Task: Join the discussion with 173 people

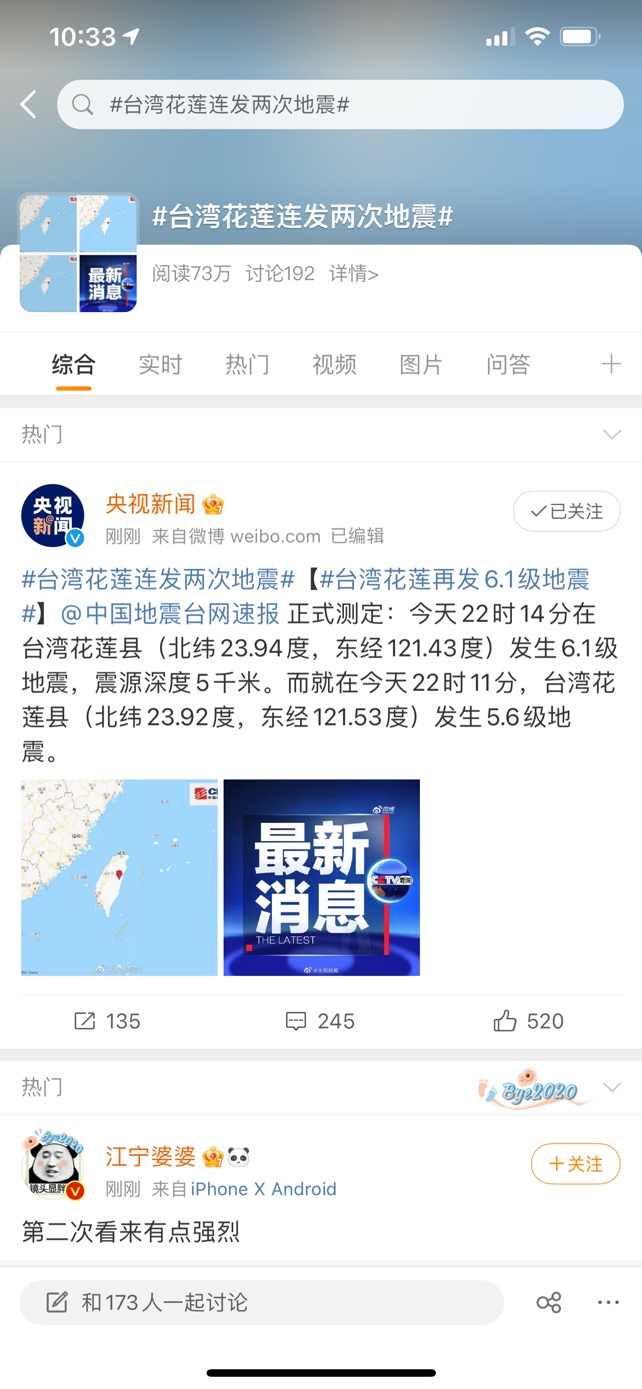Action: pos(261,1302)
